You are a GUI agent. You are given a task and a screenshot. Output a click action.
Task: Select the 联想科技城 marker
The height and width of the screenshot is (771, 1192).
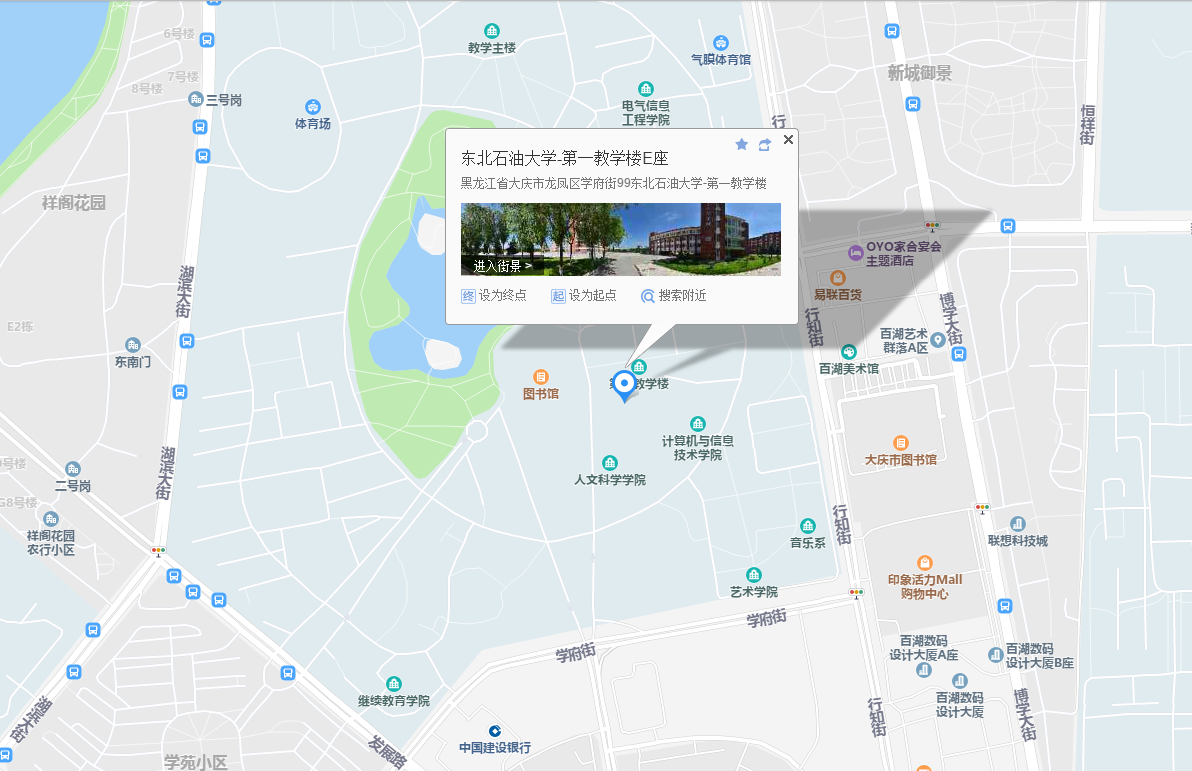pos(1018,524)
